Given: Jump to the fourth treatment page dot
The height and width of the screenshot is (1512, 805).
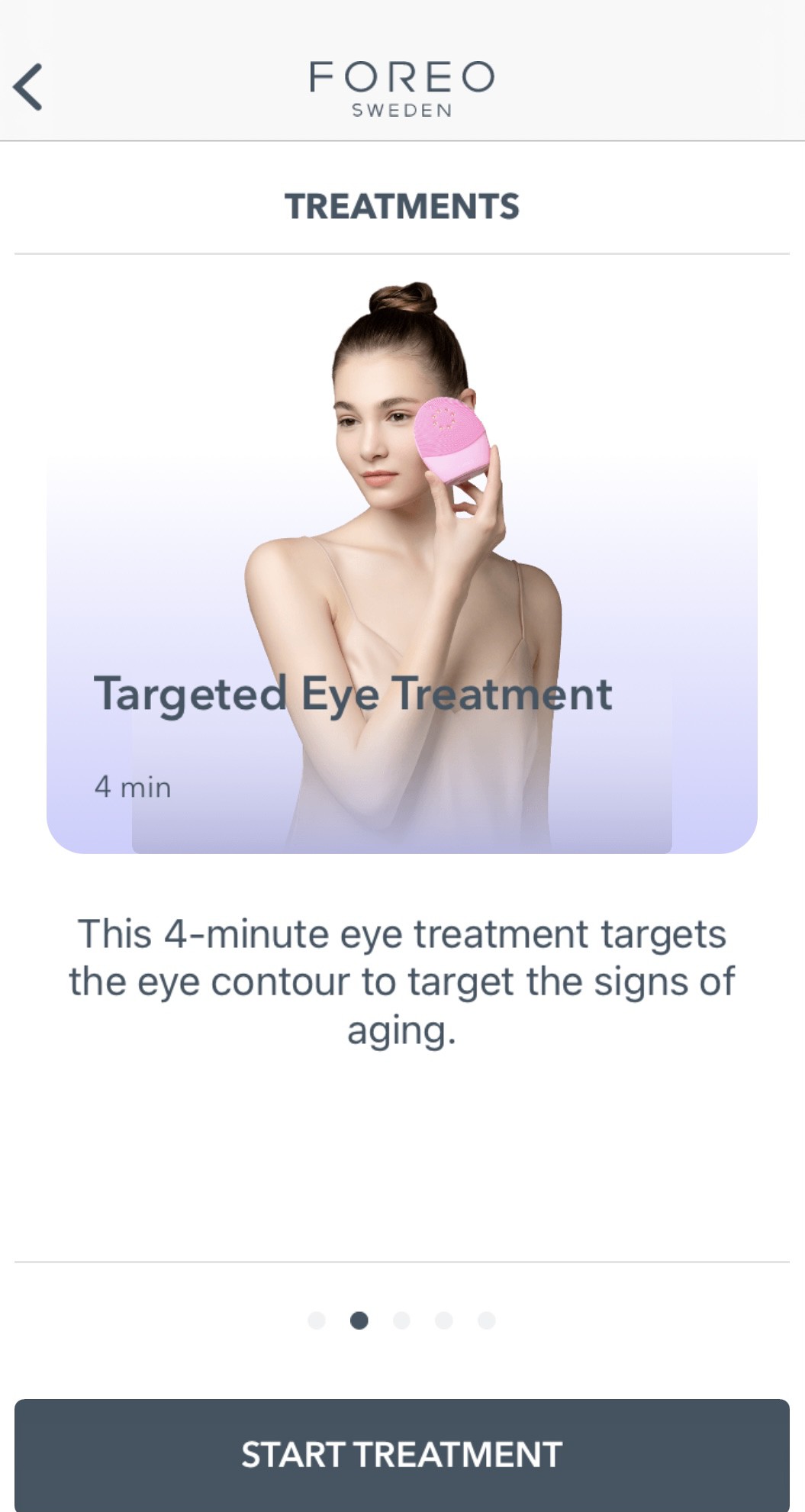Looking at the screenshot, I should (x=444, y=1320).
